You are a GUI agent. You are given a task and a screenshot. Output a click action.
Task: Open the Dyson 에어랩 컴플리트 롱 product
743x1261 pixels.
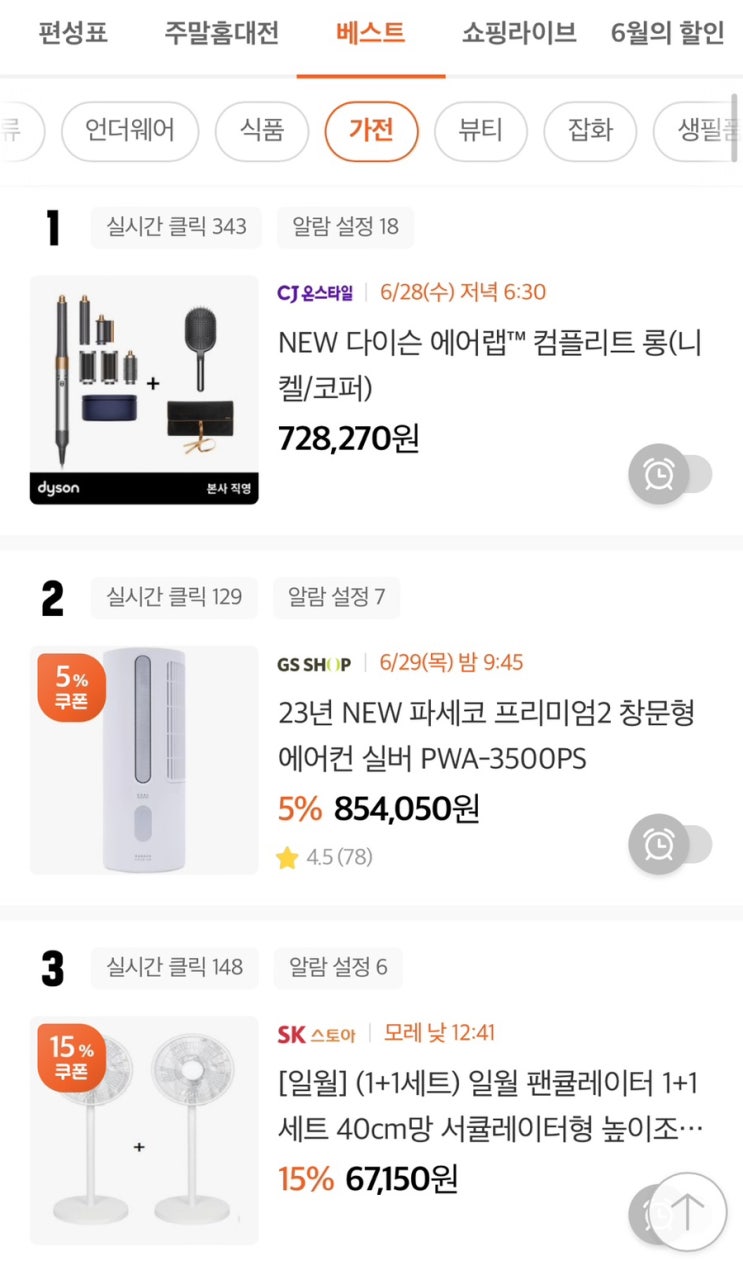point(490,366)
